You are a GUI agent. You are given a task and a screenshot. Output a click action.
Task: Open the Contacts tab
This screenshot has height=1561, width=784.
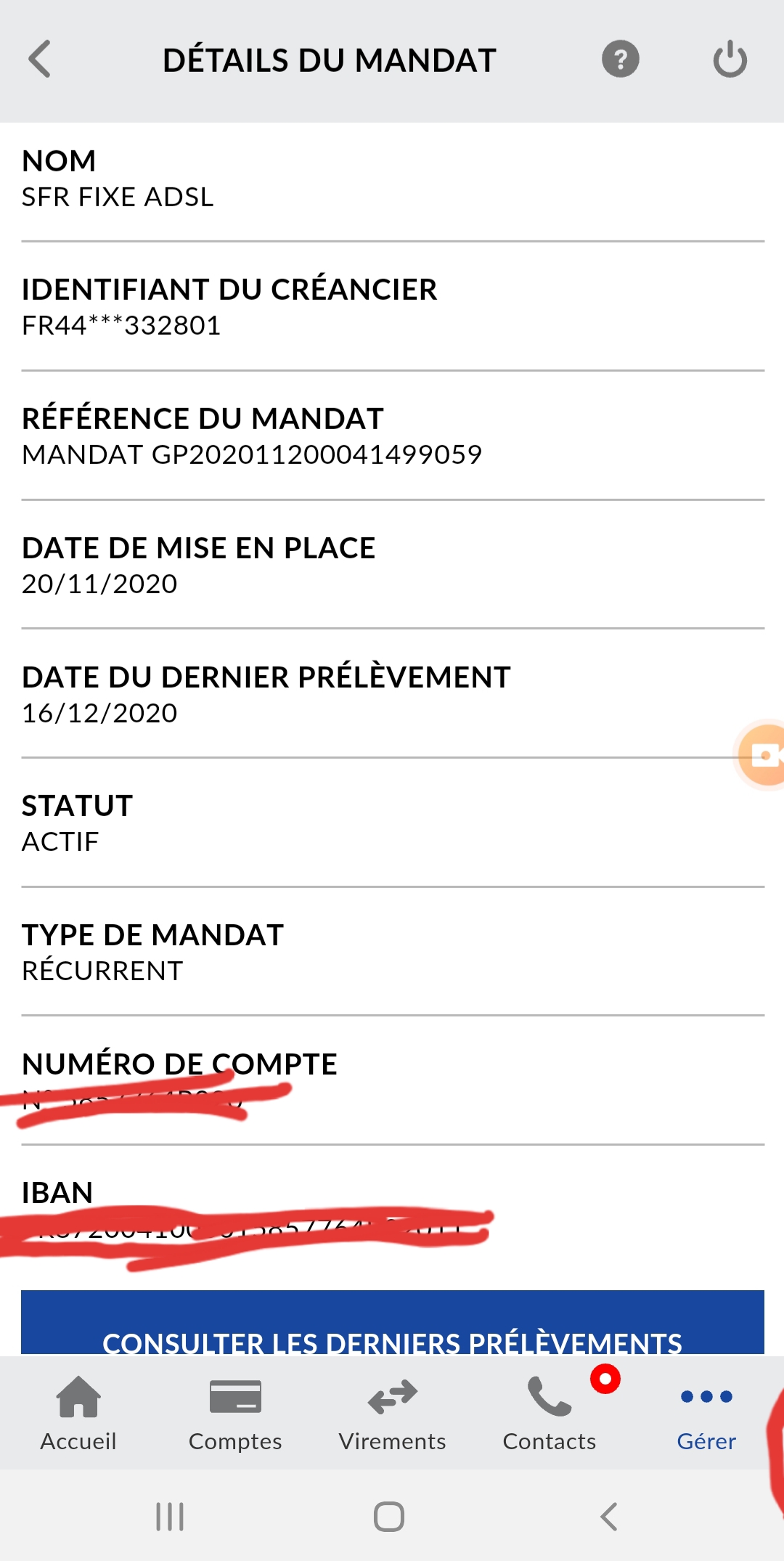point(550,1414)
